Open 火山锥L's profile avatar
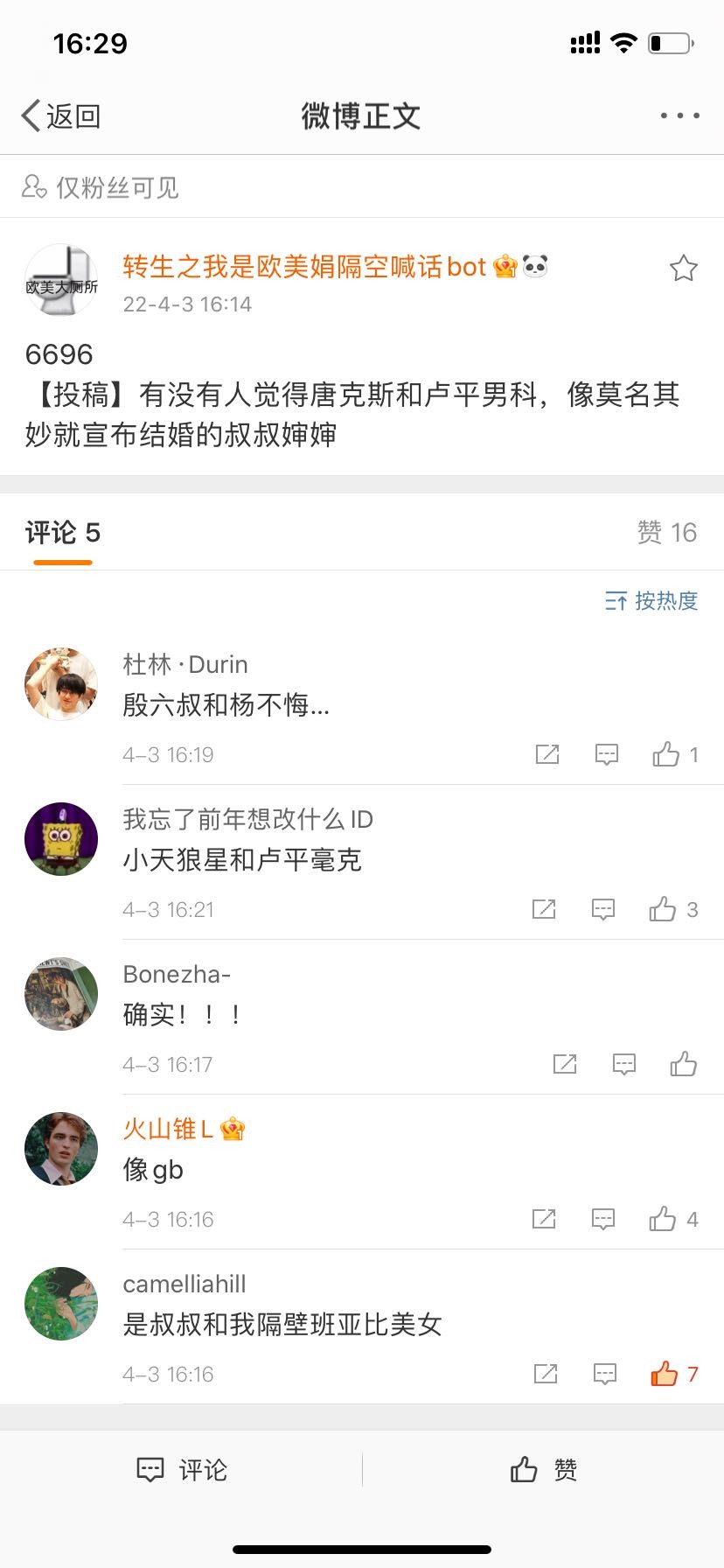The width and height of the screenshot is (724, 1568). click(61, 1148)
